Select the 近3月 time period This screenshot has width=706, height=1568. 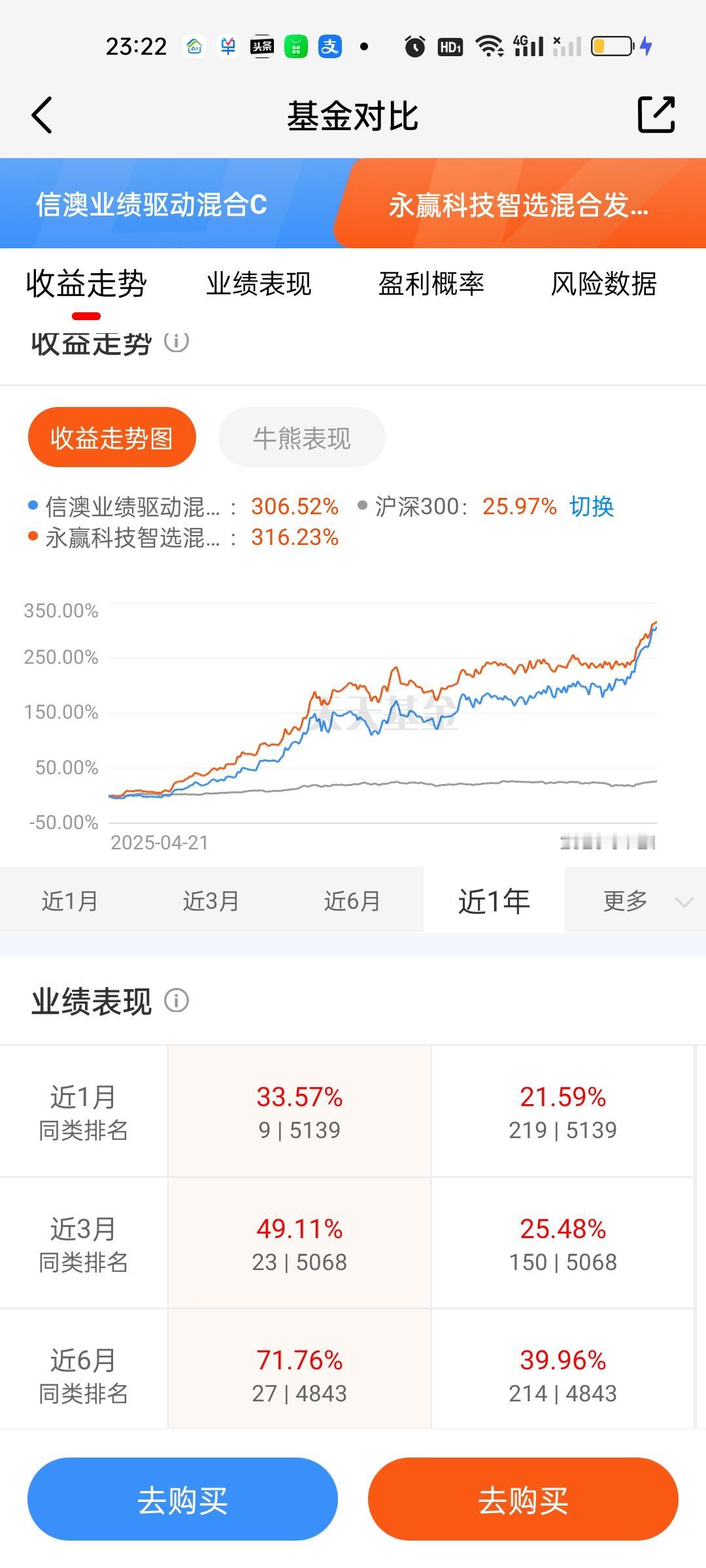tap(210, 900)
